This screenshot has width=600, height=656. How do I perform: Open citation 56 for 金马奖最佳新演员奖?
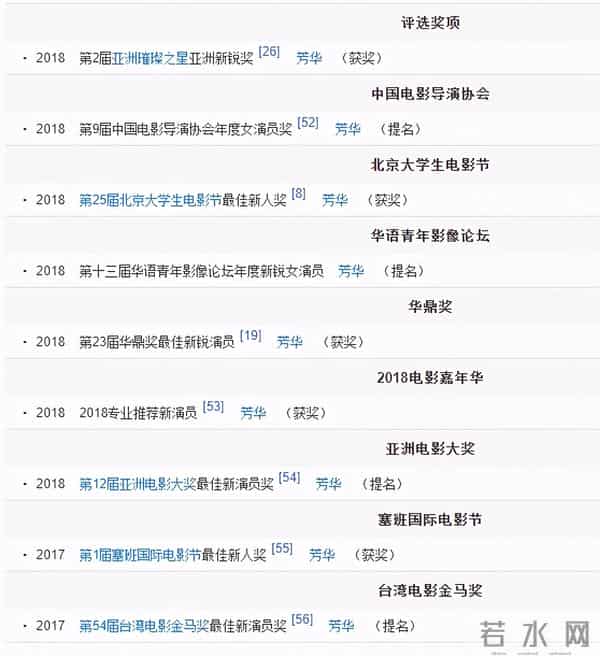tap(303, 620)
